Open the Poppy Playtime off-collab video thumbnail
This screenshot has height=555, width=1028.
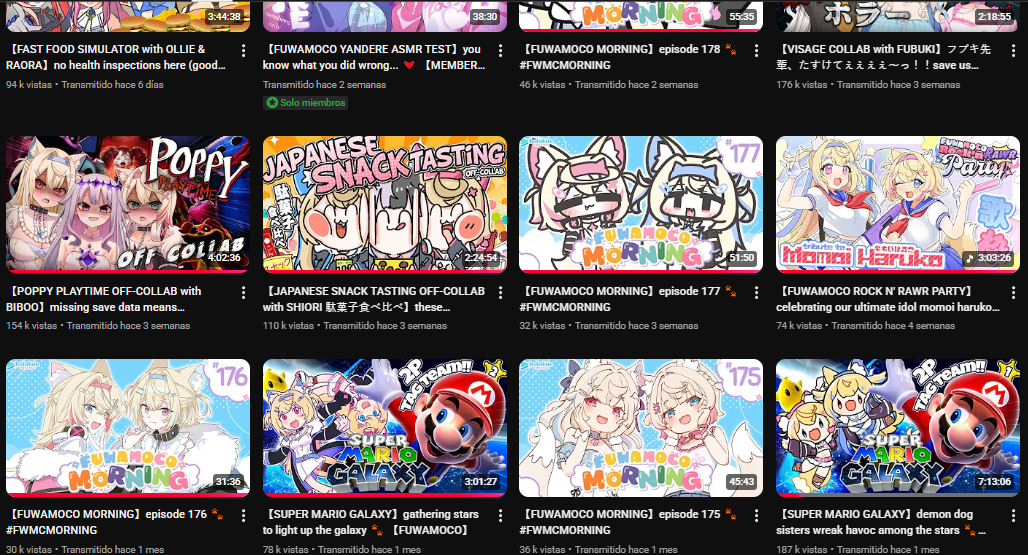[128, 204]
